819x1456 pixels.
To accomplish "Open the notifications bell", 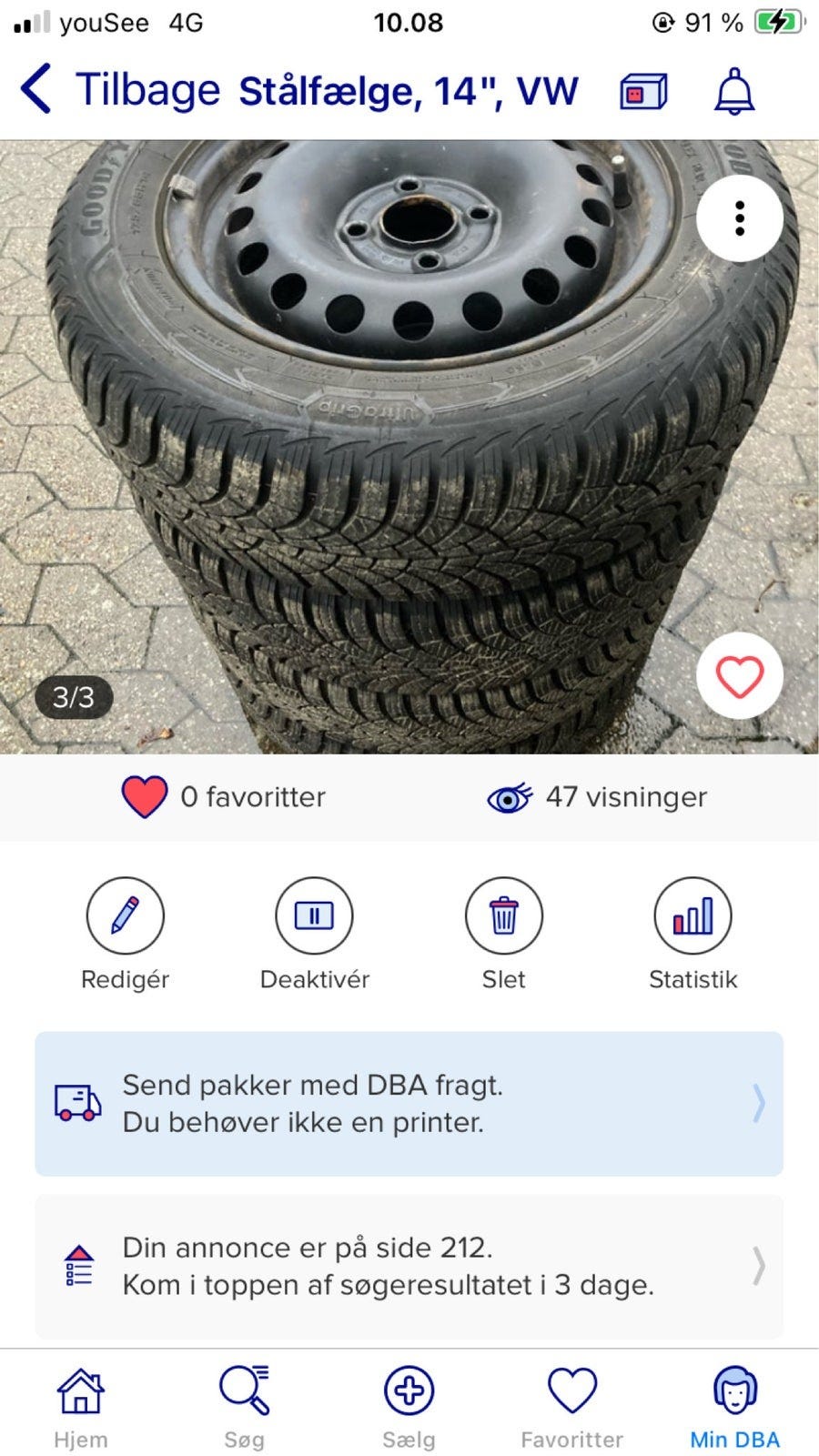I will [x=733, y=91].
